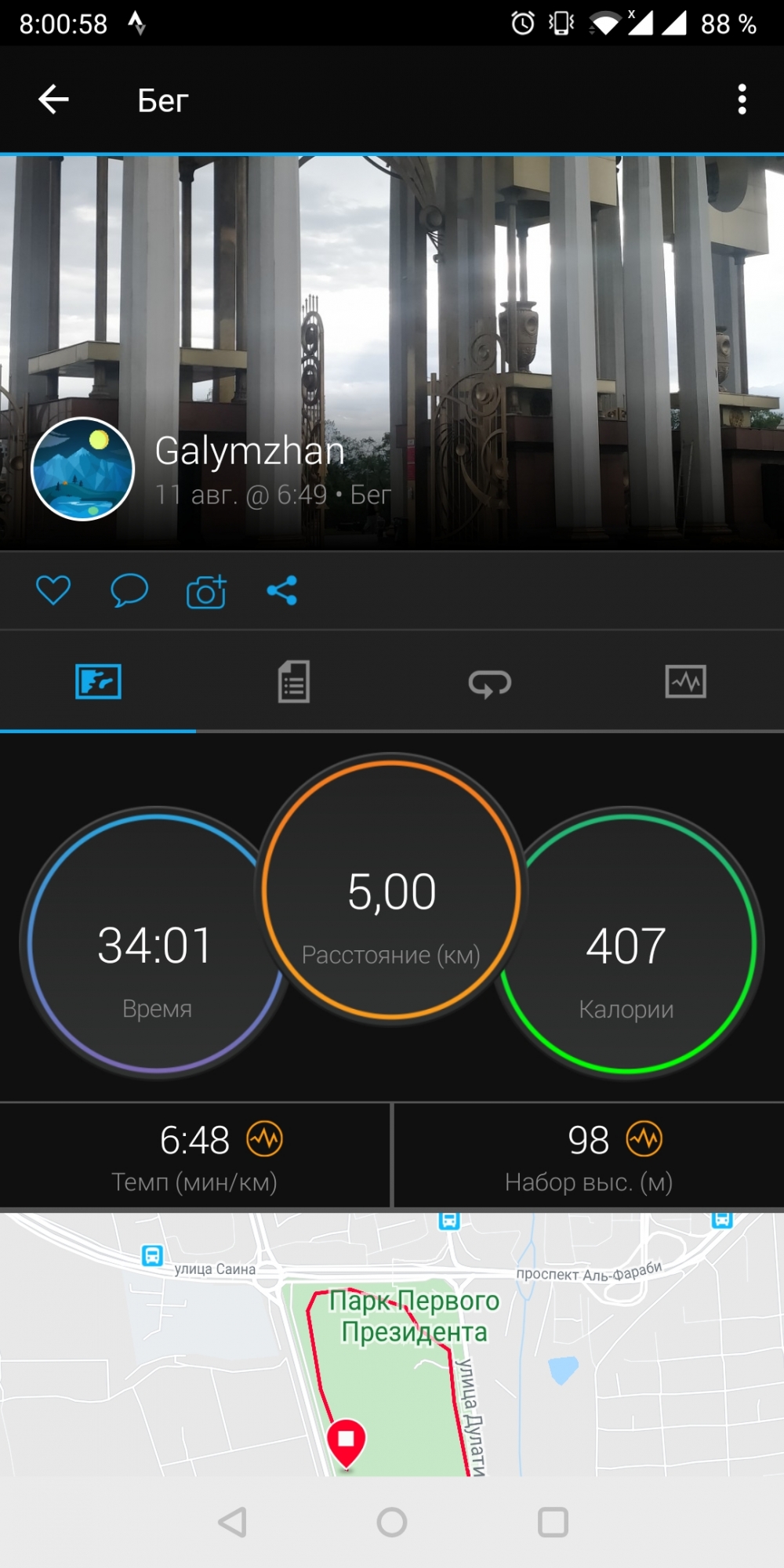The width and height of the screenshot is (784, 1568).
Task: Share this run activity
Action: click(x=282, y=590)
